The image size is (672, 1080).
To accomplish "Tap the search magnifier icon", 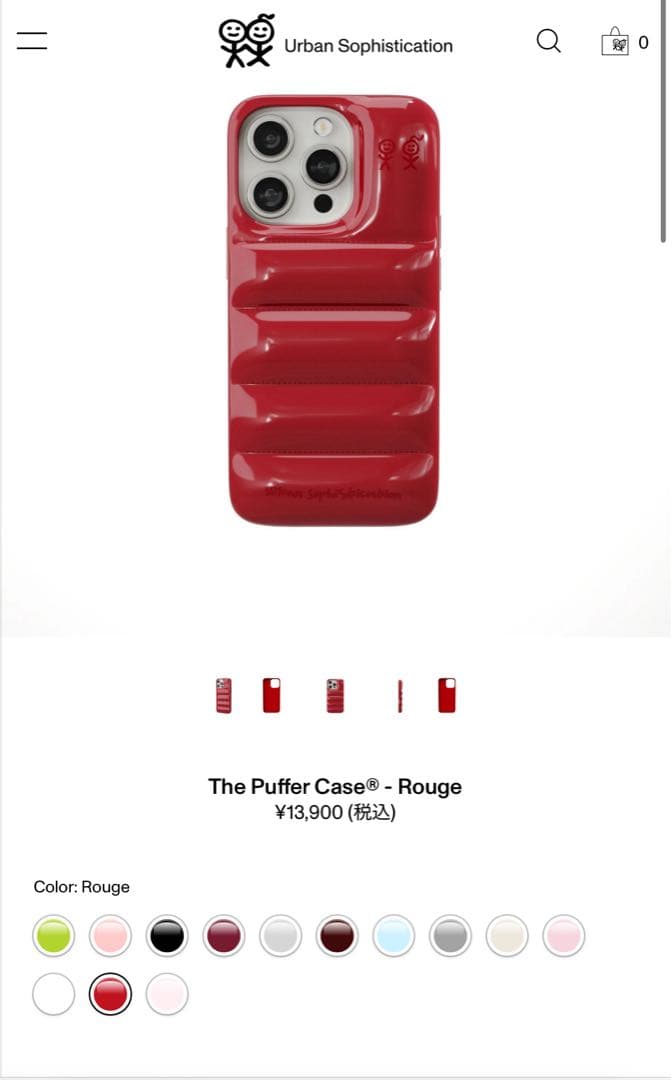I will pos(549,41).
